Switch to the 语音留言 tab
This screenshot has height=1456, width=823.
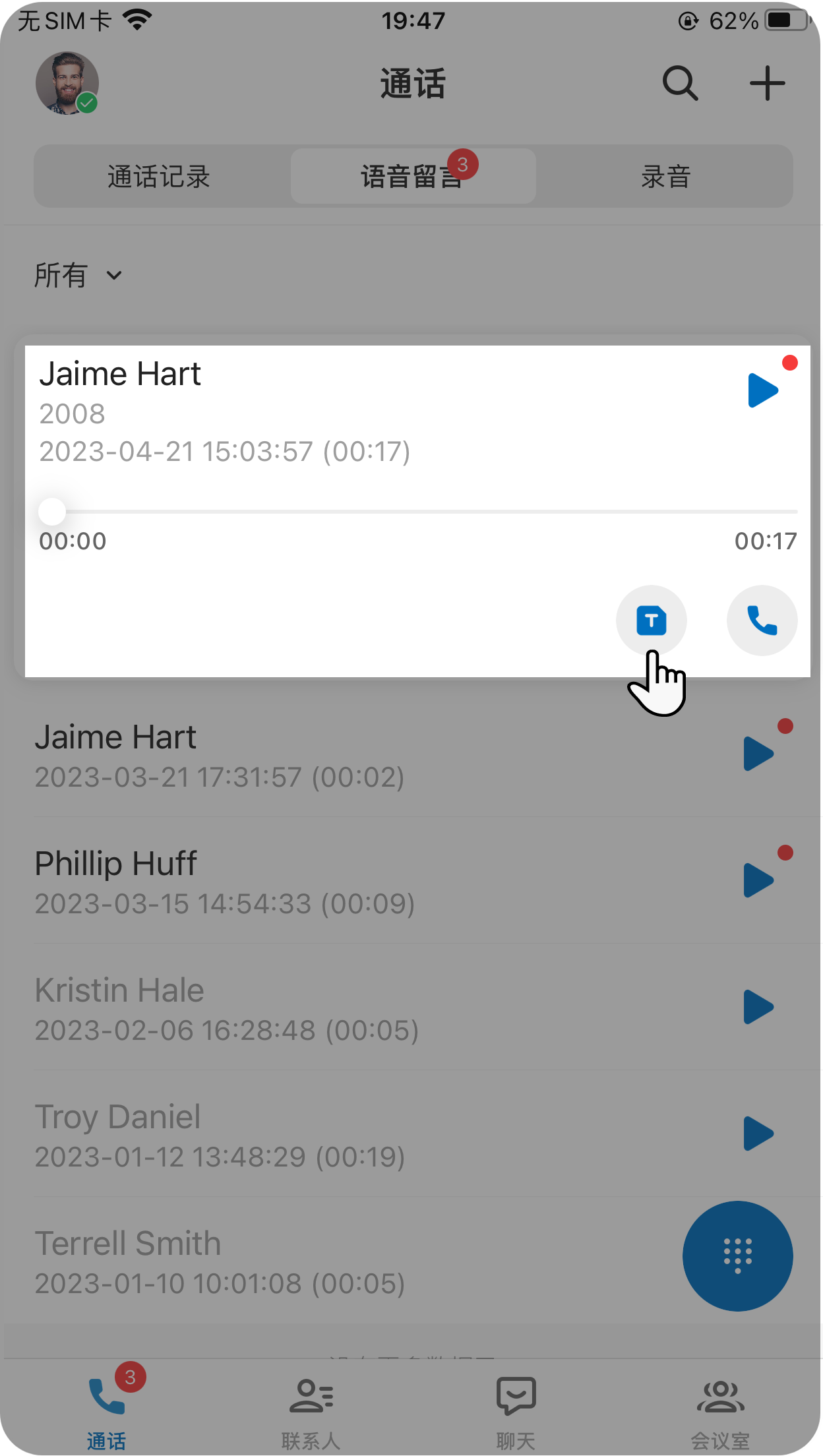pyautogui.click(x=413, y=177)
